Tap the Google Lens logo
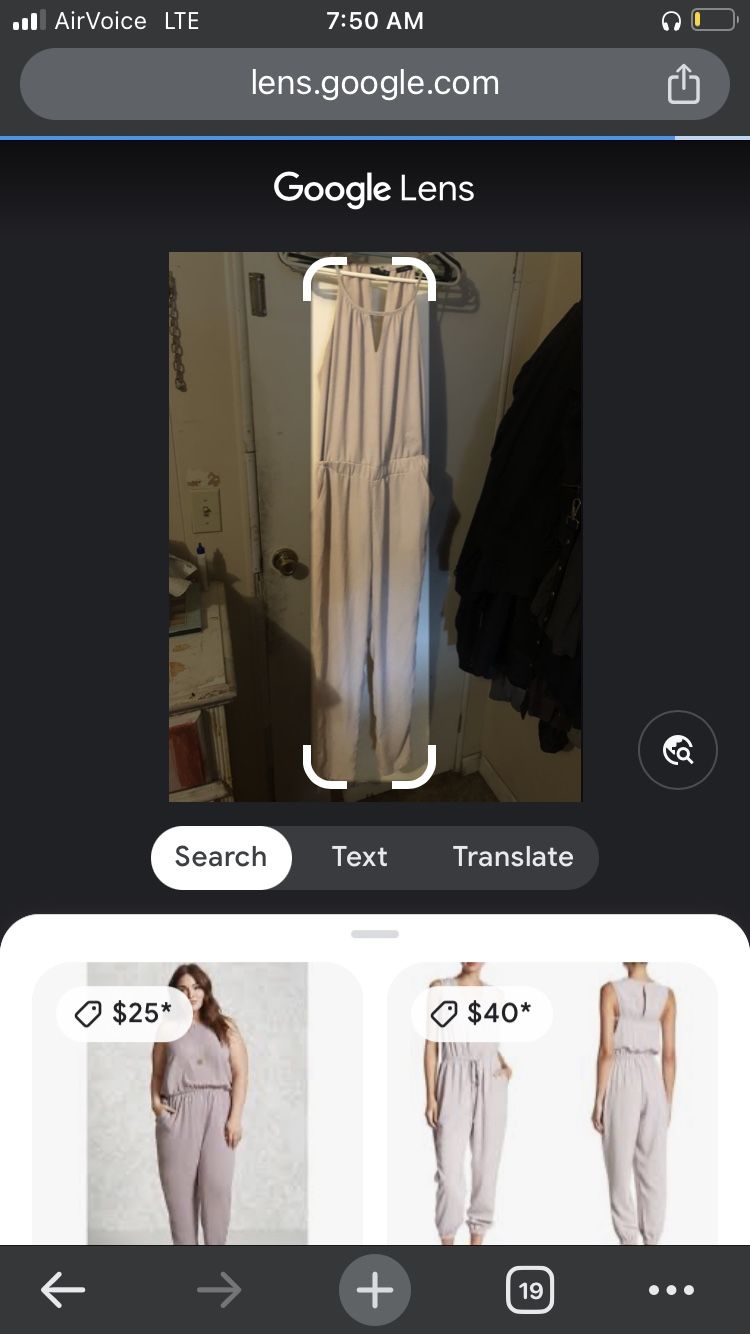 click(x=374, y=188)
